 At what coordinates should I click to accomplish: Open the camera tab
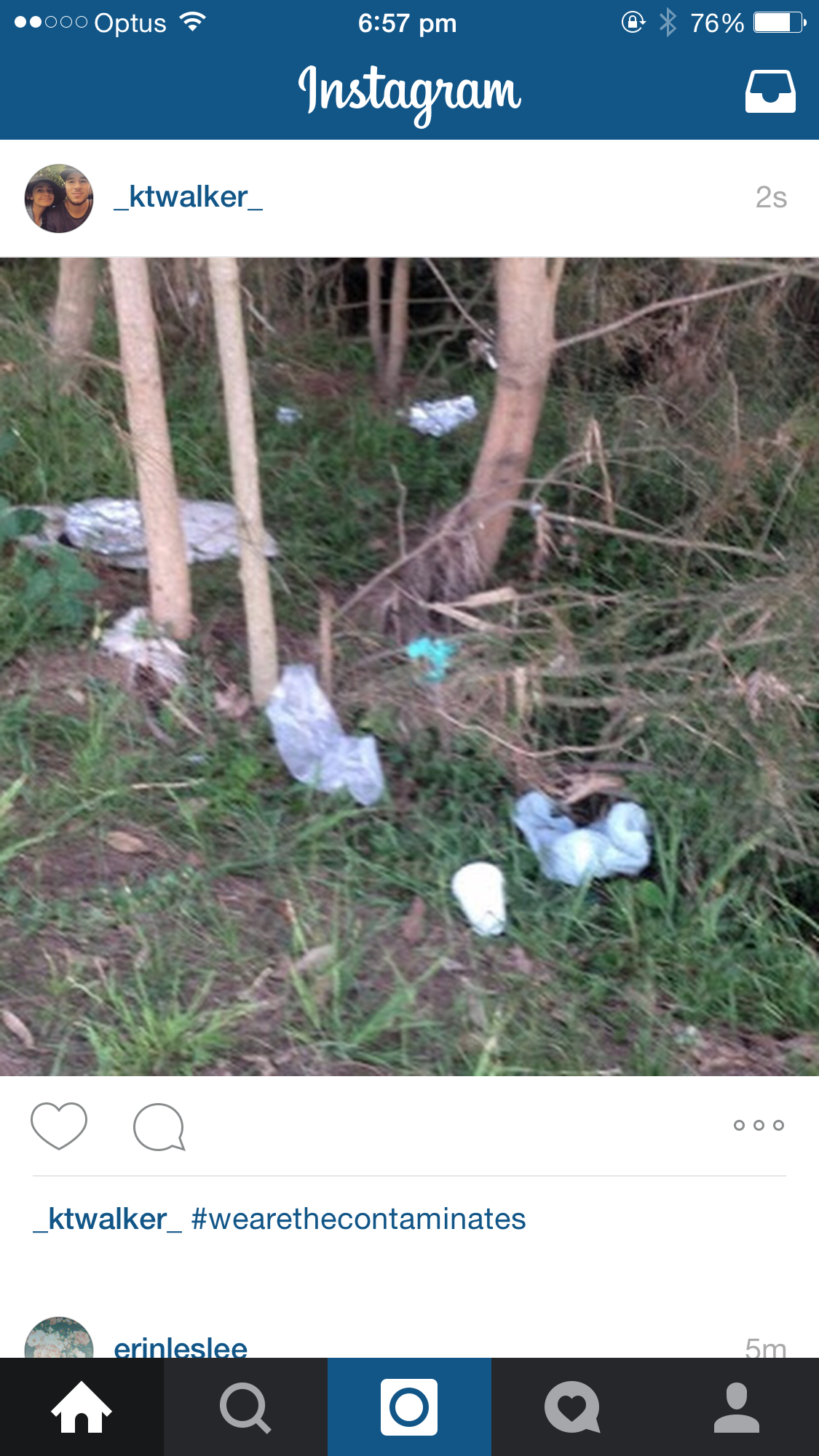(x=409, y=1407)
